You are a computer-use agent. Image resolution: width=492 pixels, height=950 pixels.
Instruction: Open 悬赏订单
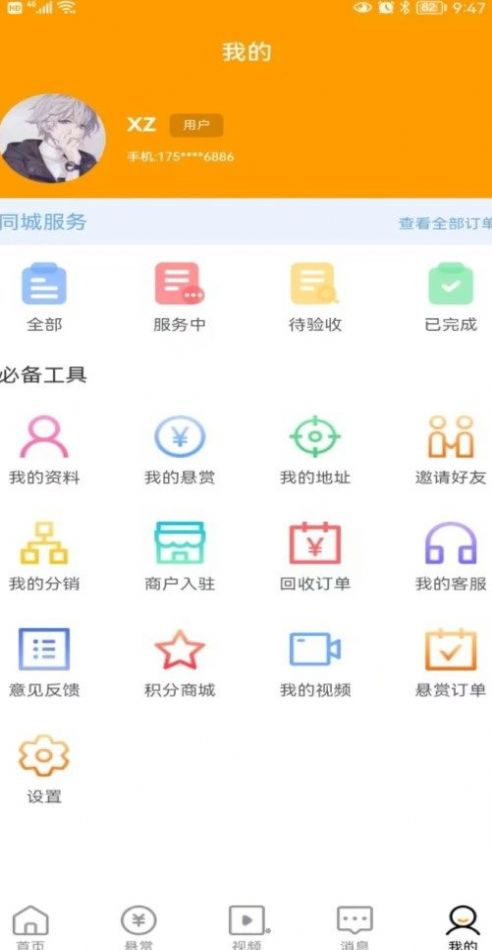[450, 662]
